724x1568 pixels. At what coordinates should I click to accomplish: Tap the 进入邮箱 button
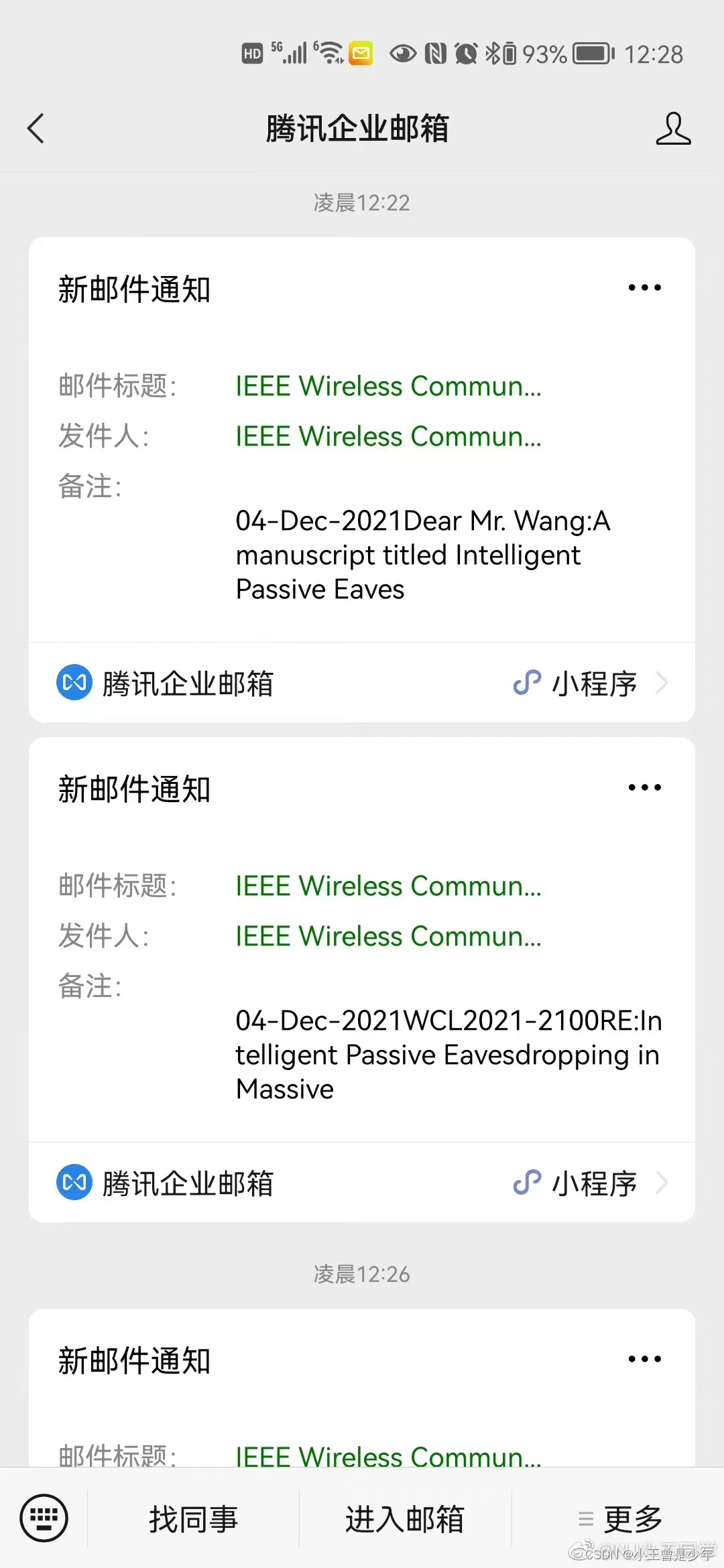[x=406, y=1518]
